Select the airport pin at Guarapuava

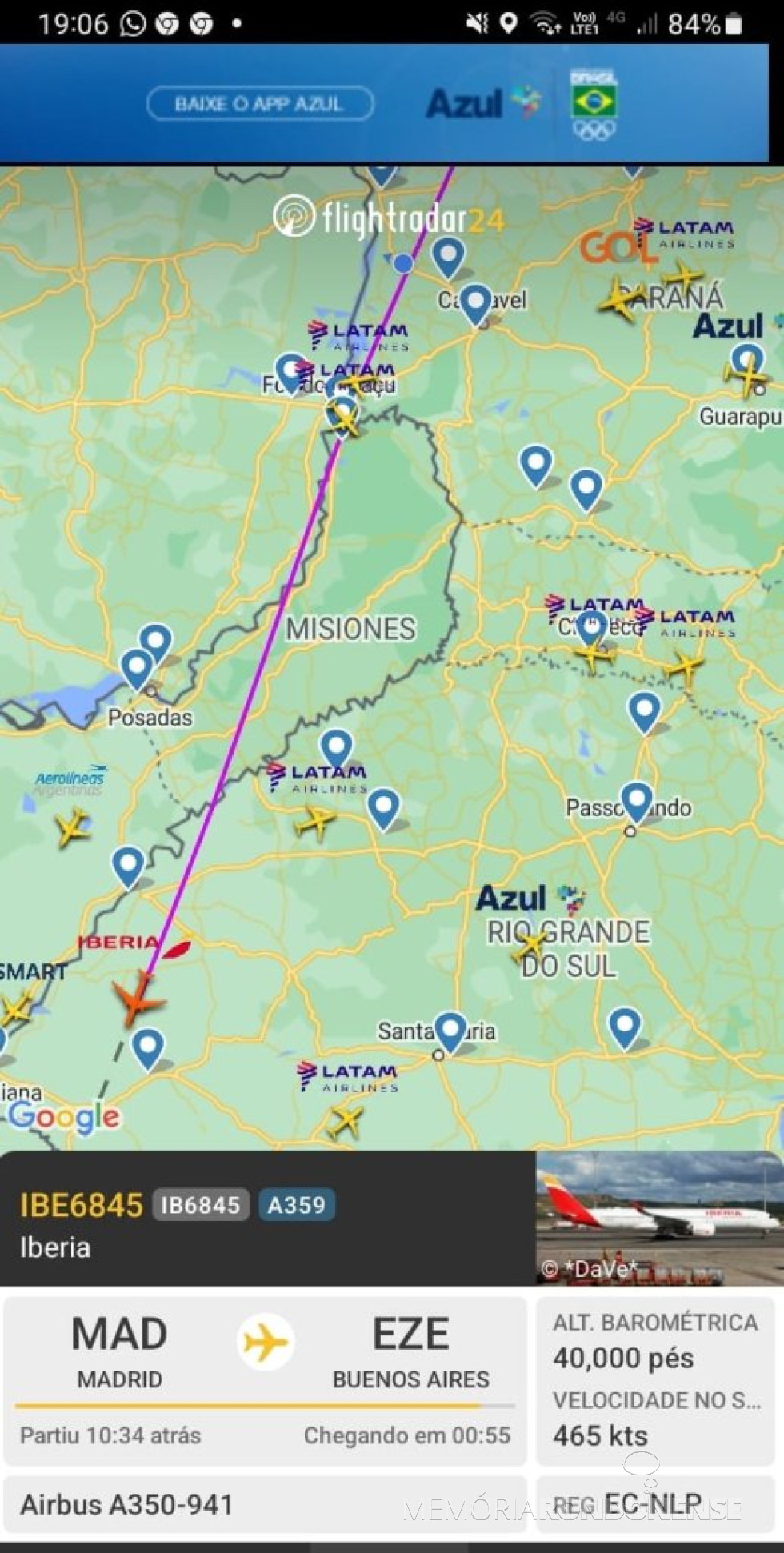coord(747,360)
